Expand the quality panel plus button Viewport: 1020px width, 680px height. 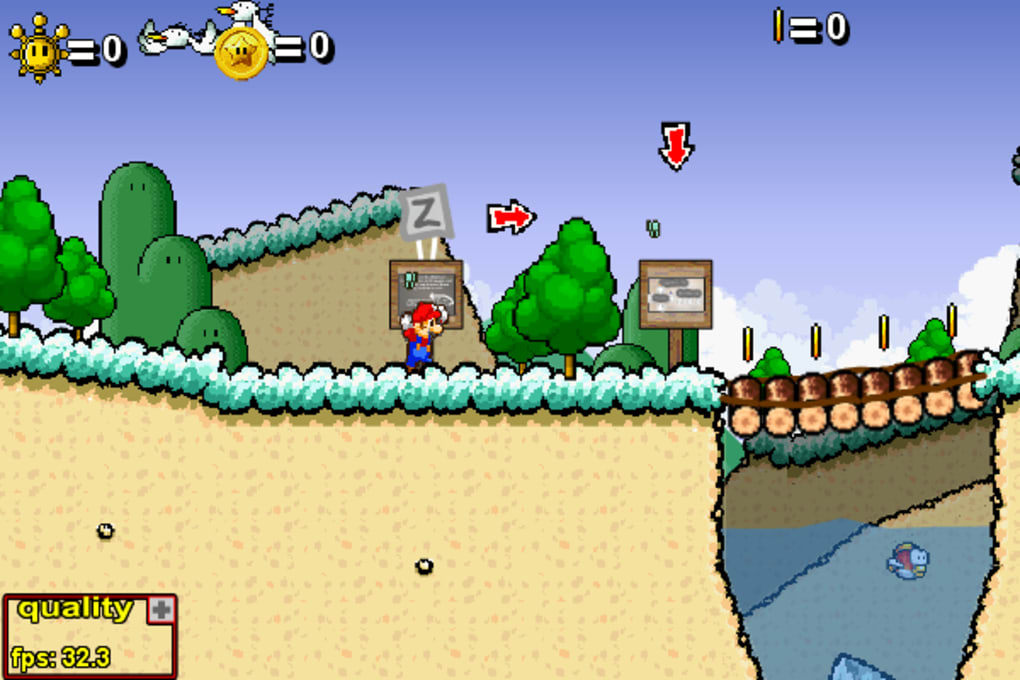(161, 609)
